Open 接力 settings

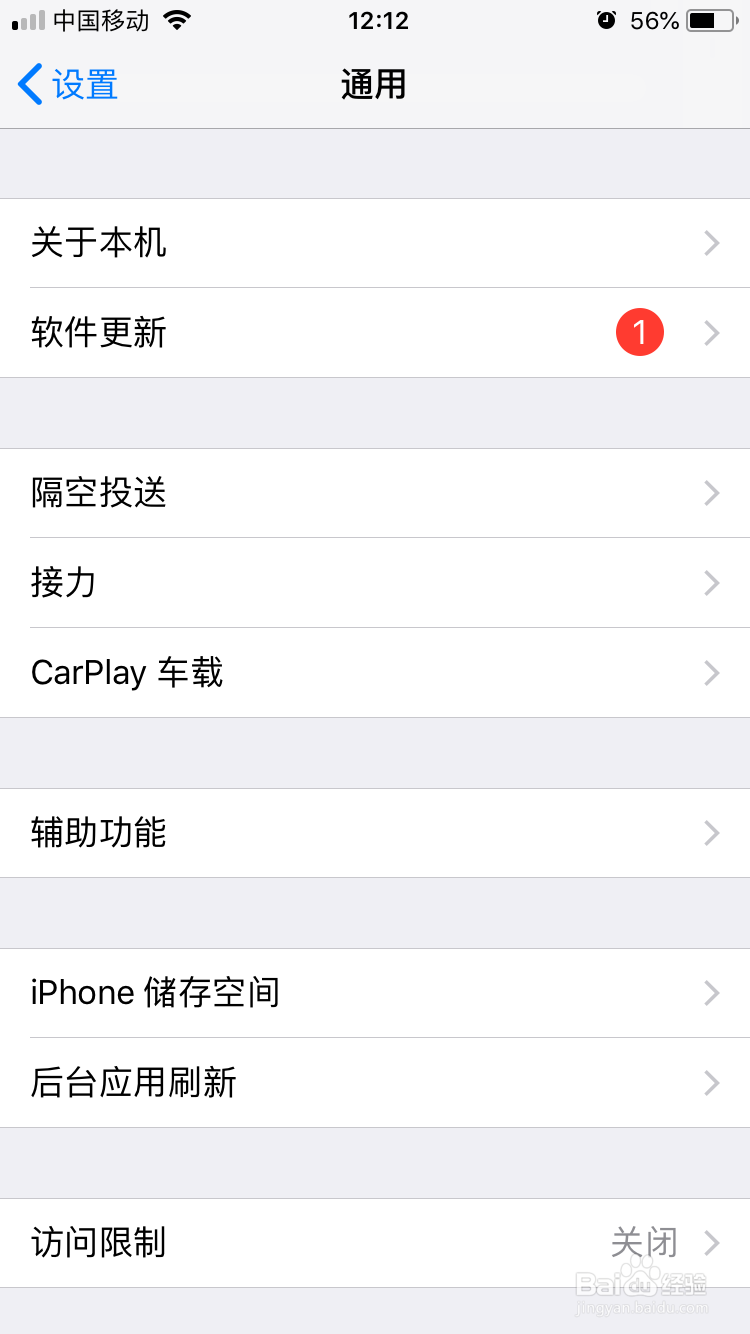click(300, 583)
